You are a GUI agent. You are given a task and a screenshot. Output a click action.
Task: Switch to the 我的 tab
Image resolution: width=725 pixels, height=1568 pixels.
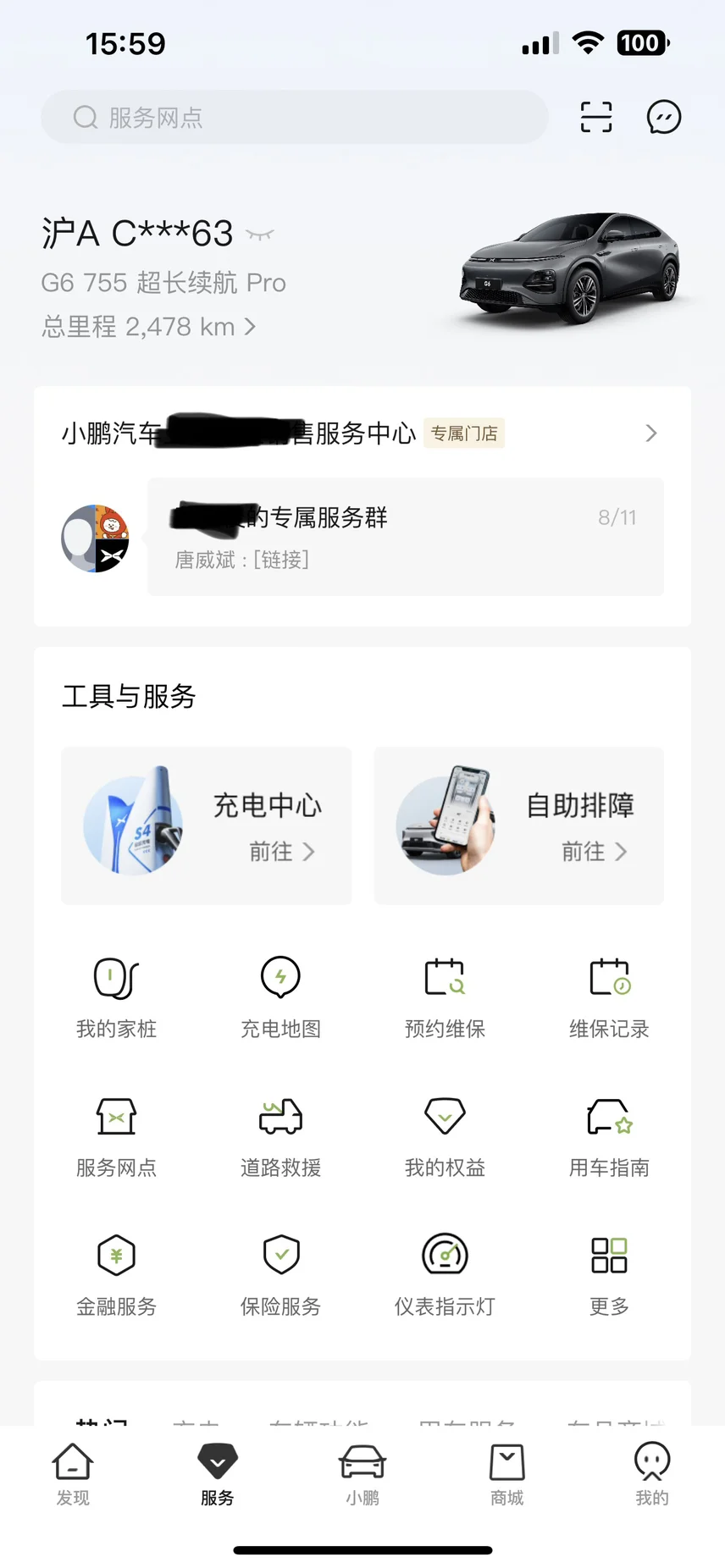[651, 1475]
